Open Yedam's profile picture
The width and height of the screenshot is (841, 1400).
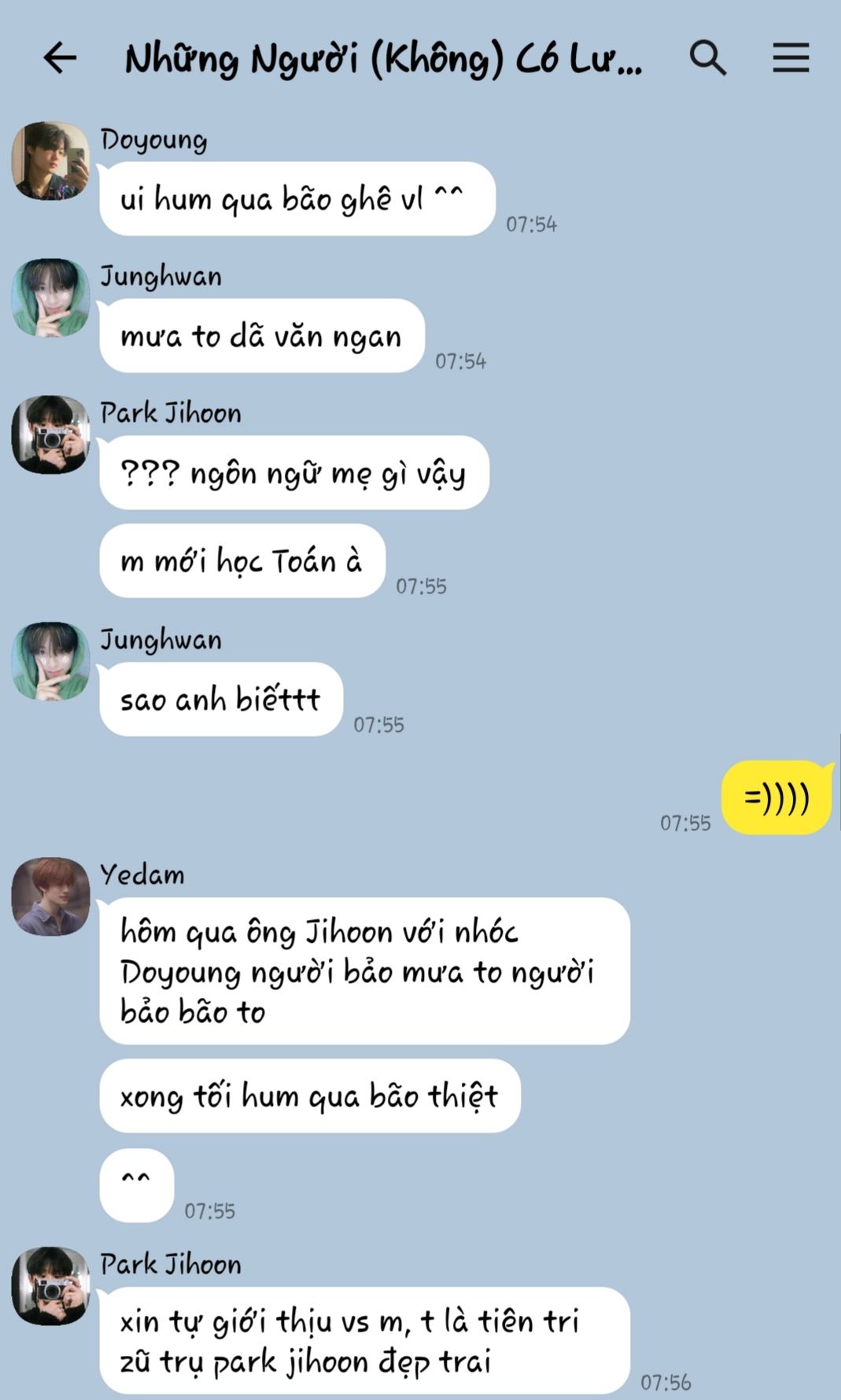pos(50,896)
